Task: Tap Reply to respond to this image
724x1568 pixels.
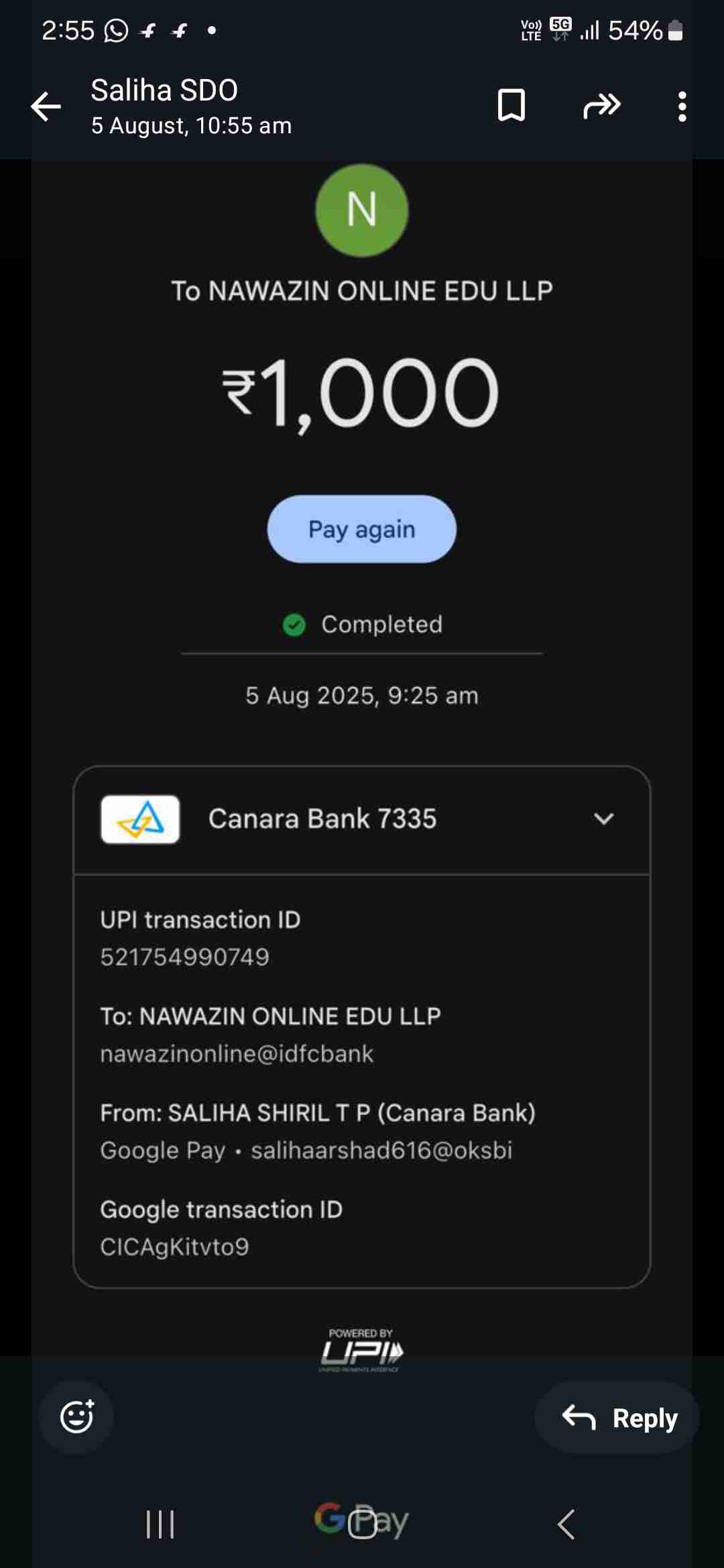Action: pos(618,1417)
